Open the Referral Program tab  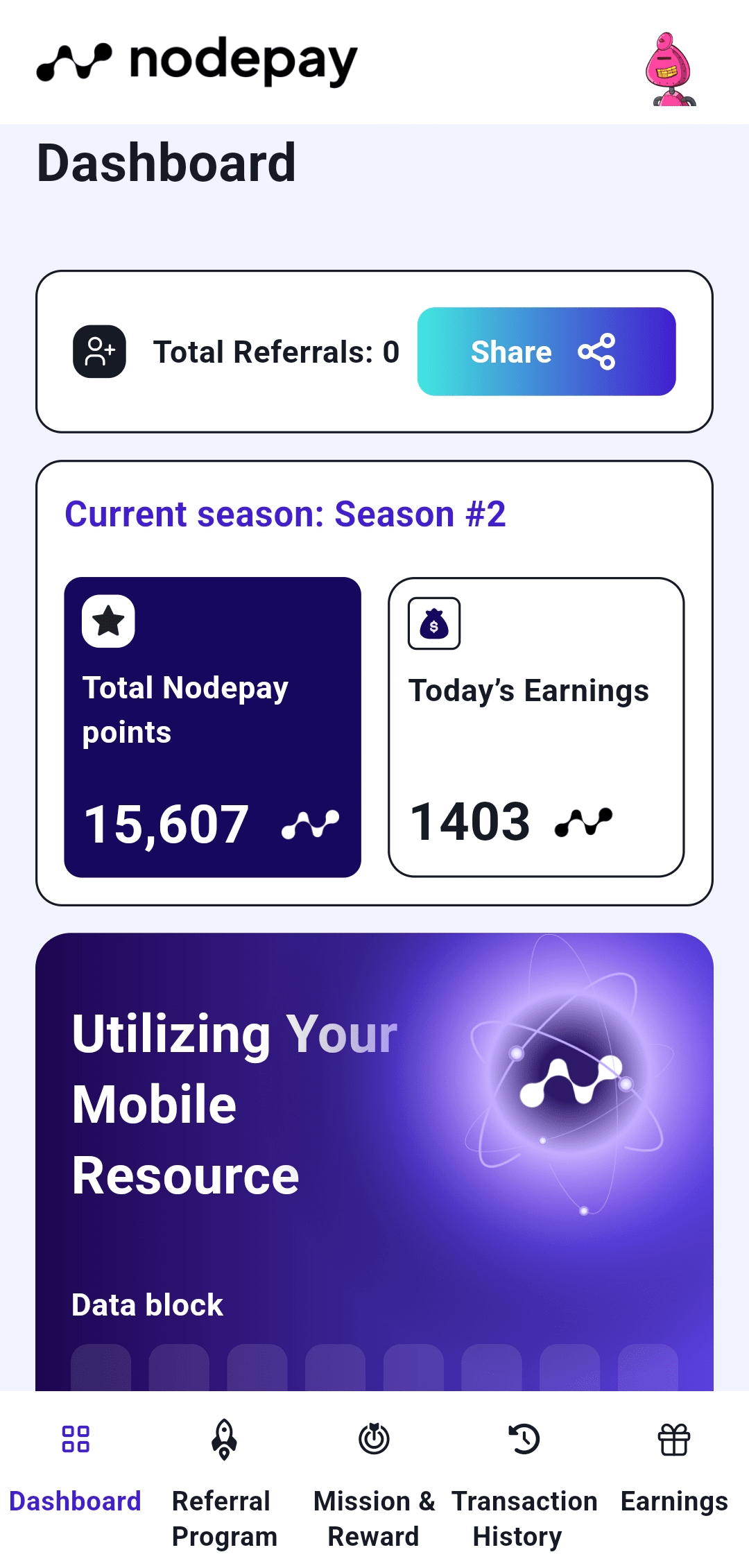(x=224, y=1483)
